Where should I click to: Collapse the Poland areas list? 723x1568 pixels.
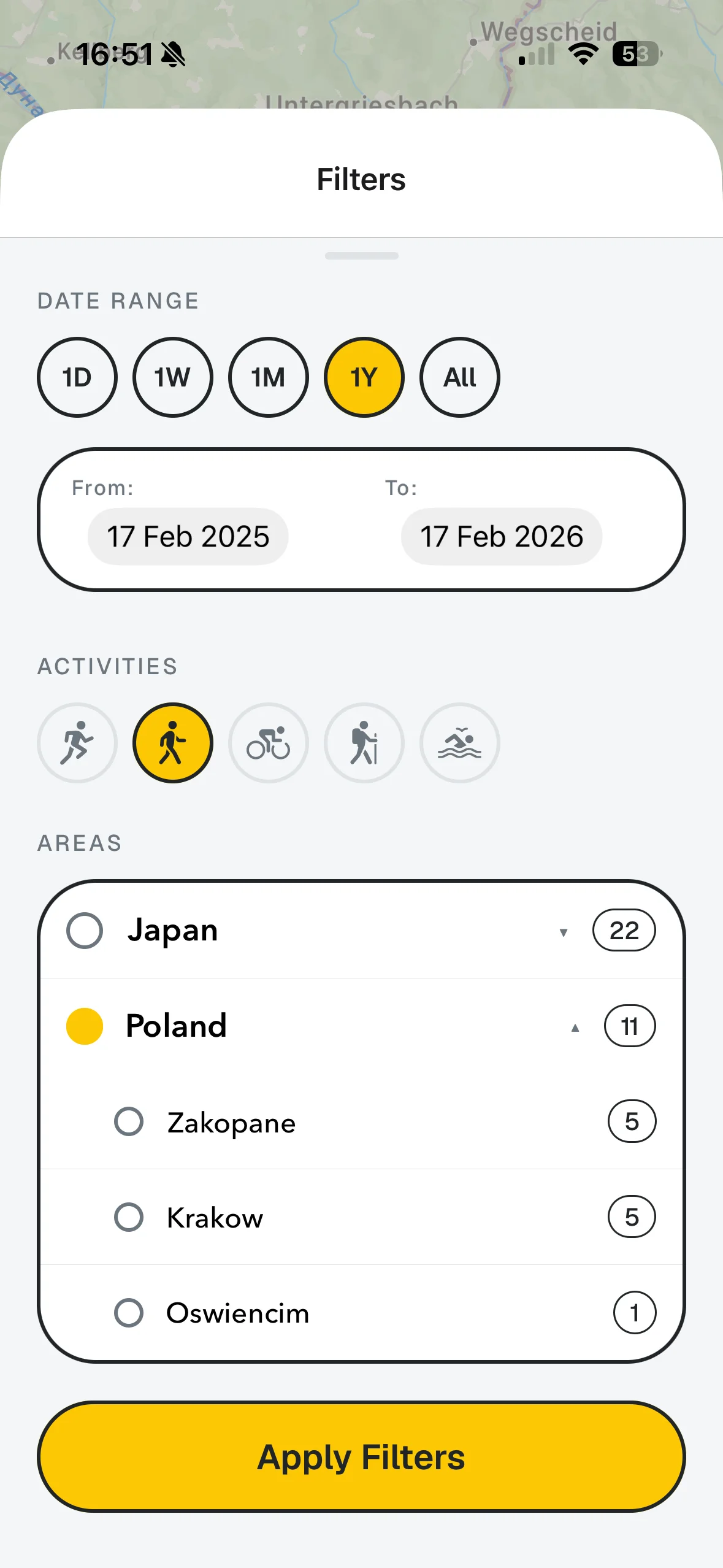[575, 1026]
